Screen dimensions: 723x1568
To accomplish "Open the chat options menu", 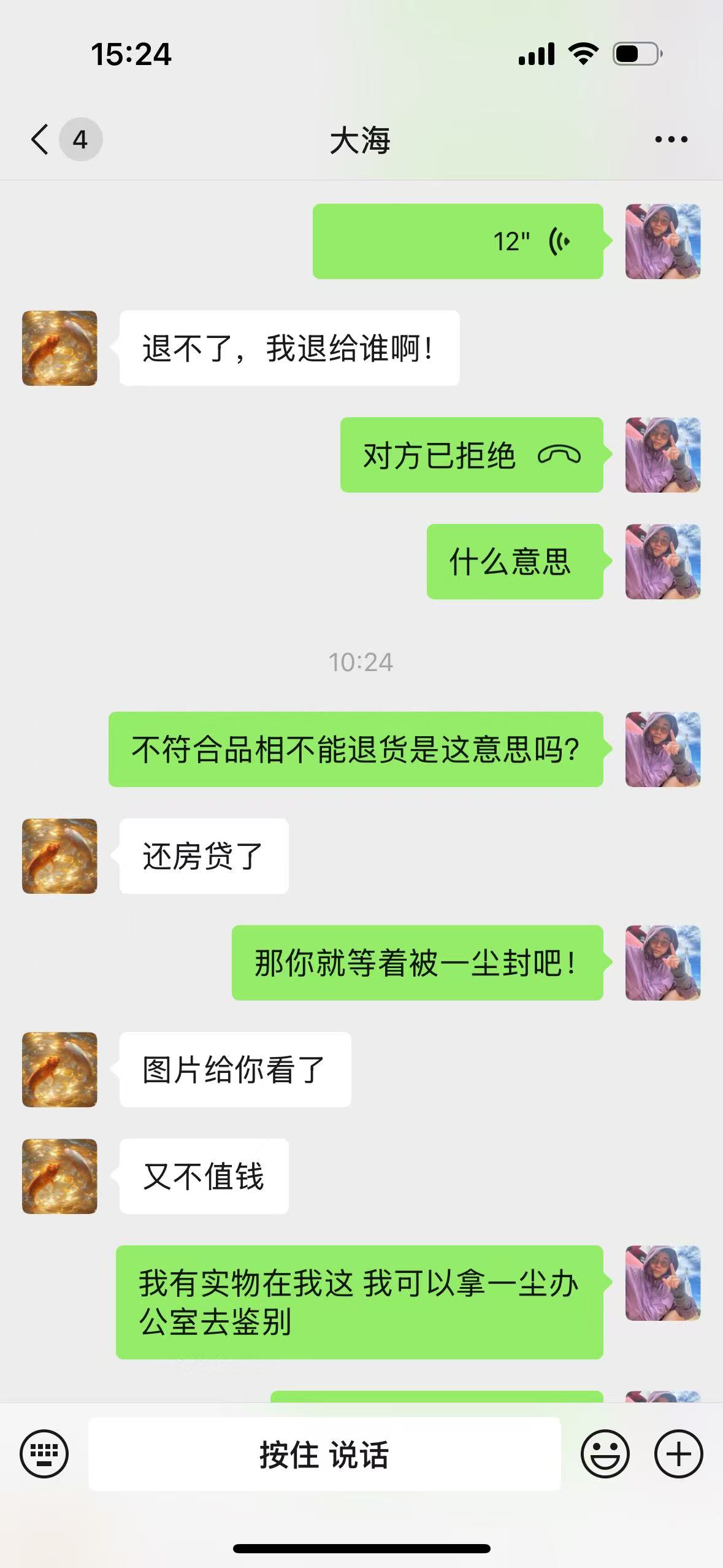I will click(671, 140).
